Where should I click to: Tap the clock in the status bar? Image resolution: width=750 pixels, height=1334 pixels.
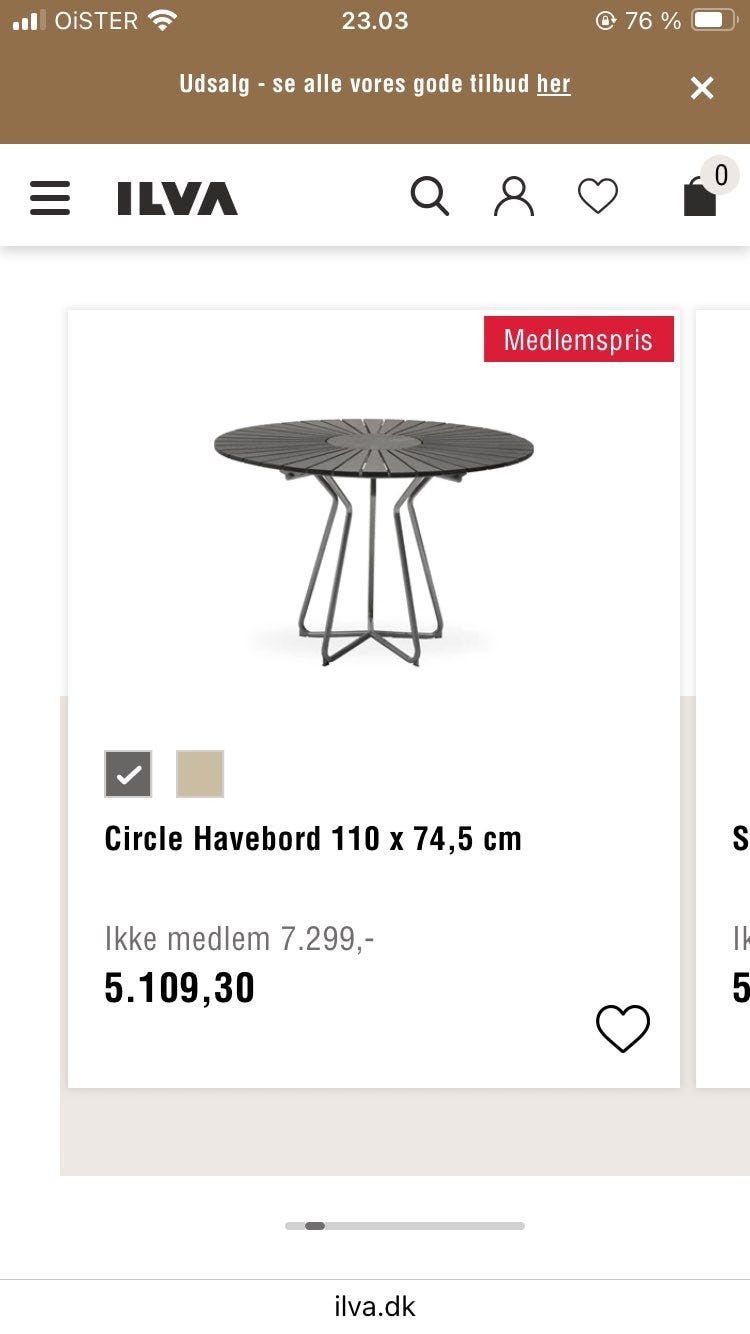point(375,20)
